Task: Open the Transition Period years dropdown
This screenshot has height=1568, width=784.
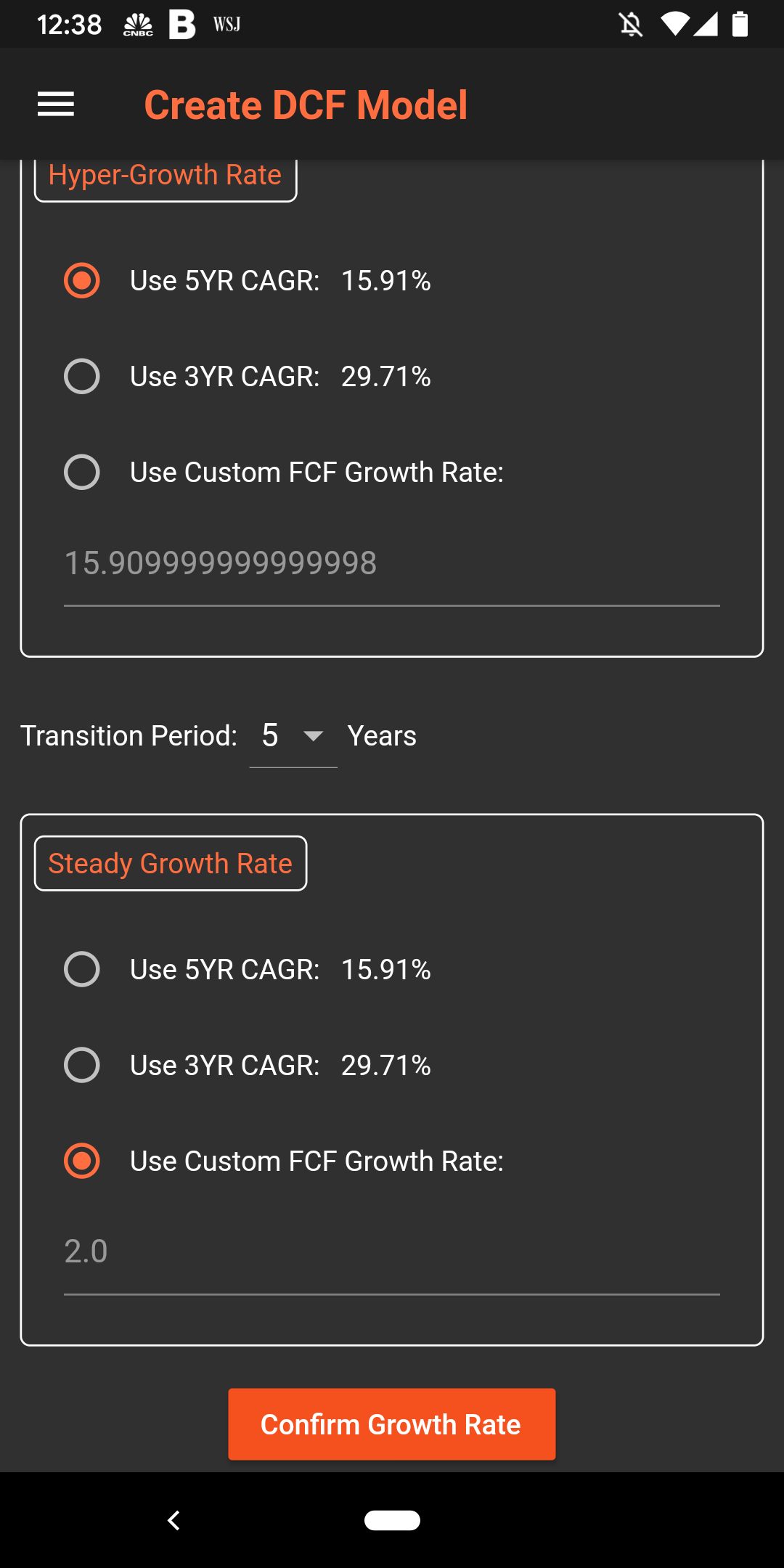Action: [293, 736]
